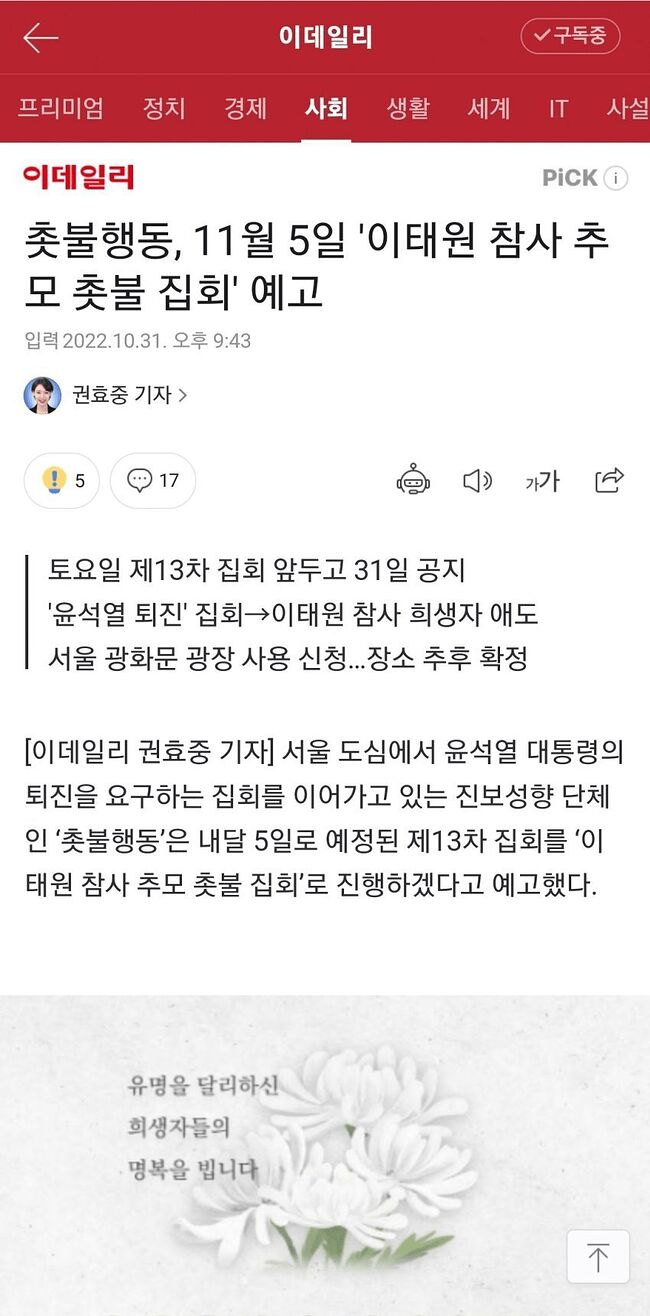Image resolution: width=650 pixels, height=1316 pixels.
Task: Open reporter 권효중 기자's profile
Action: (x=106, y=395)
